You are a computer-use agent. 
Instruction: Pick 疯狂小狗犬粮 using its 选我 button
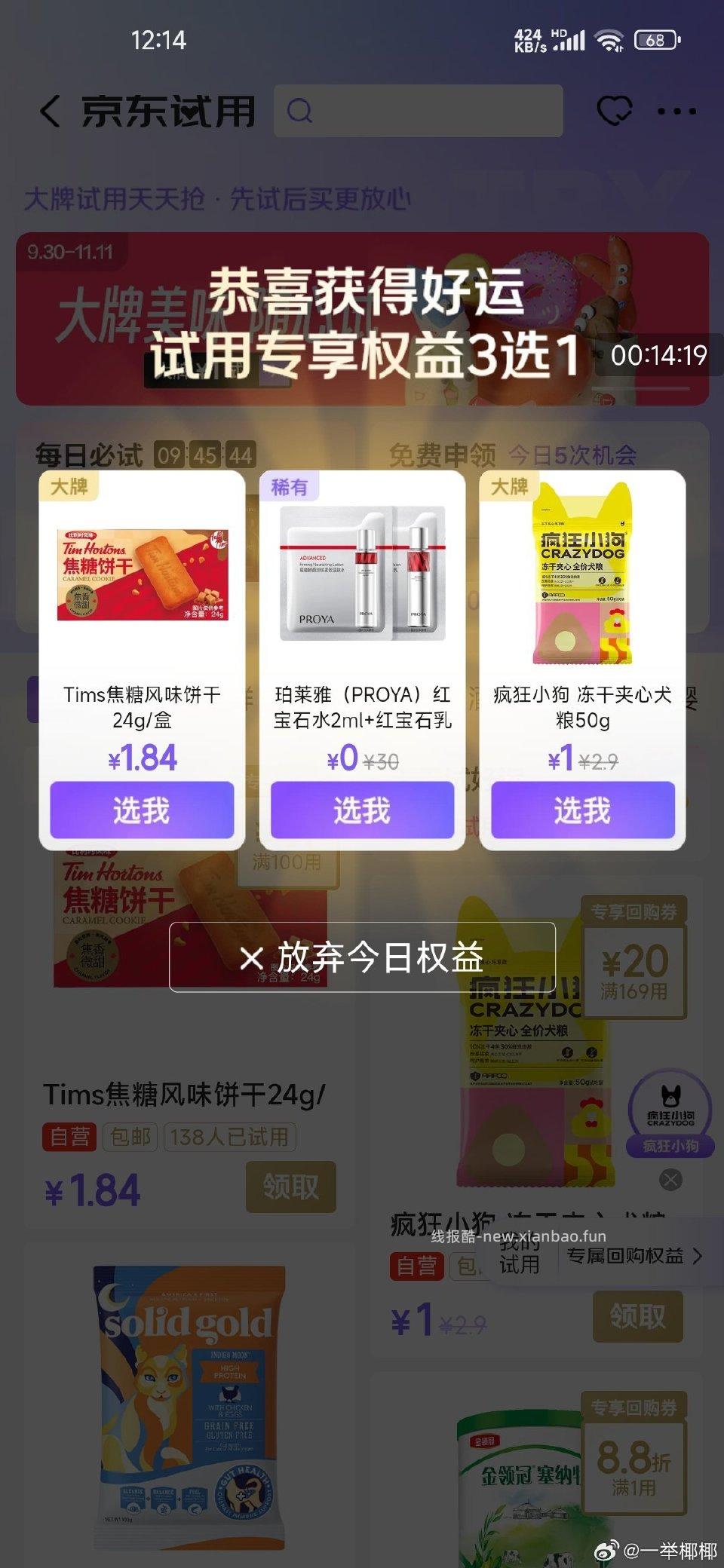[579, 811]
